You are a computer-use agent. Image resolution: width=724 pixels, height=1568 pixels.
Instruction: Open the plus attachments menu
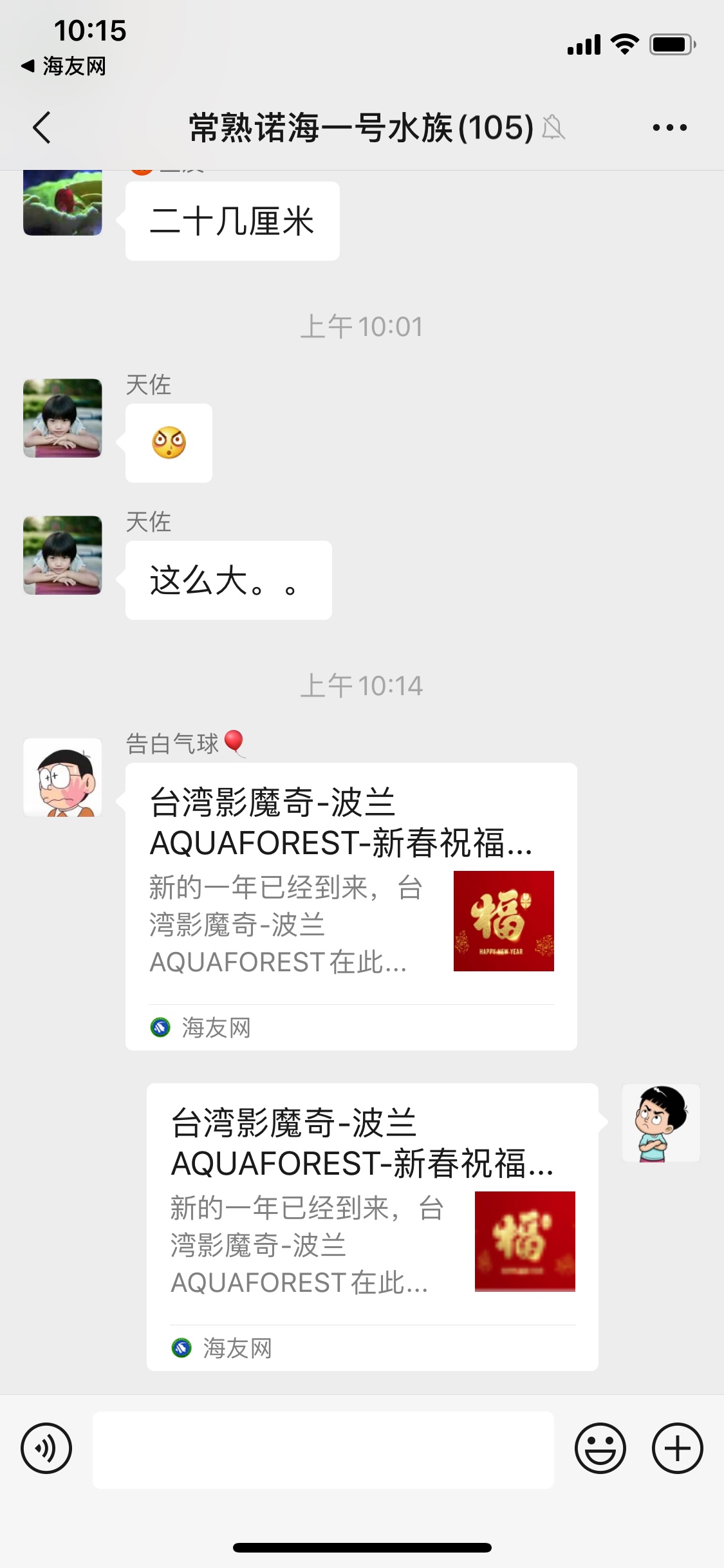tap(677, 1448)
